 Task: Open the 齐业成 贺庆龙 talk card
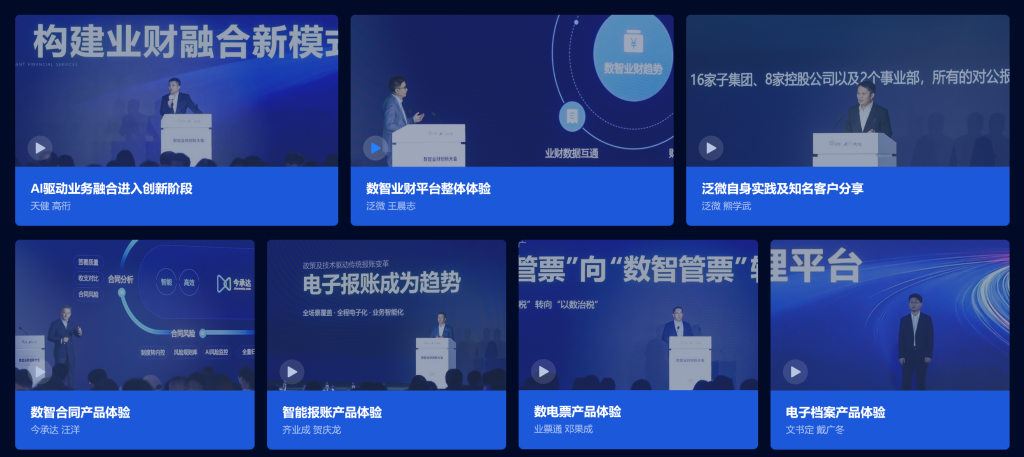tap(386, 419)
